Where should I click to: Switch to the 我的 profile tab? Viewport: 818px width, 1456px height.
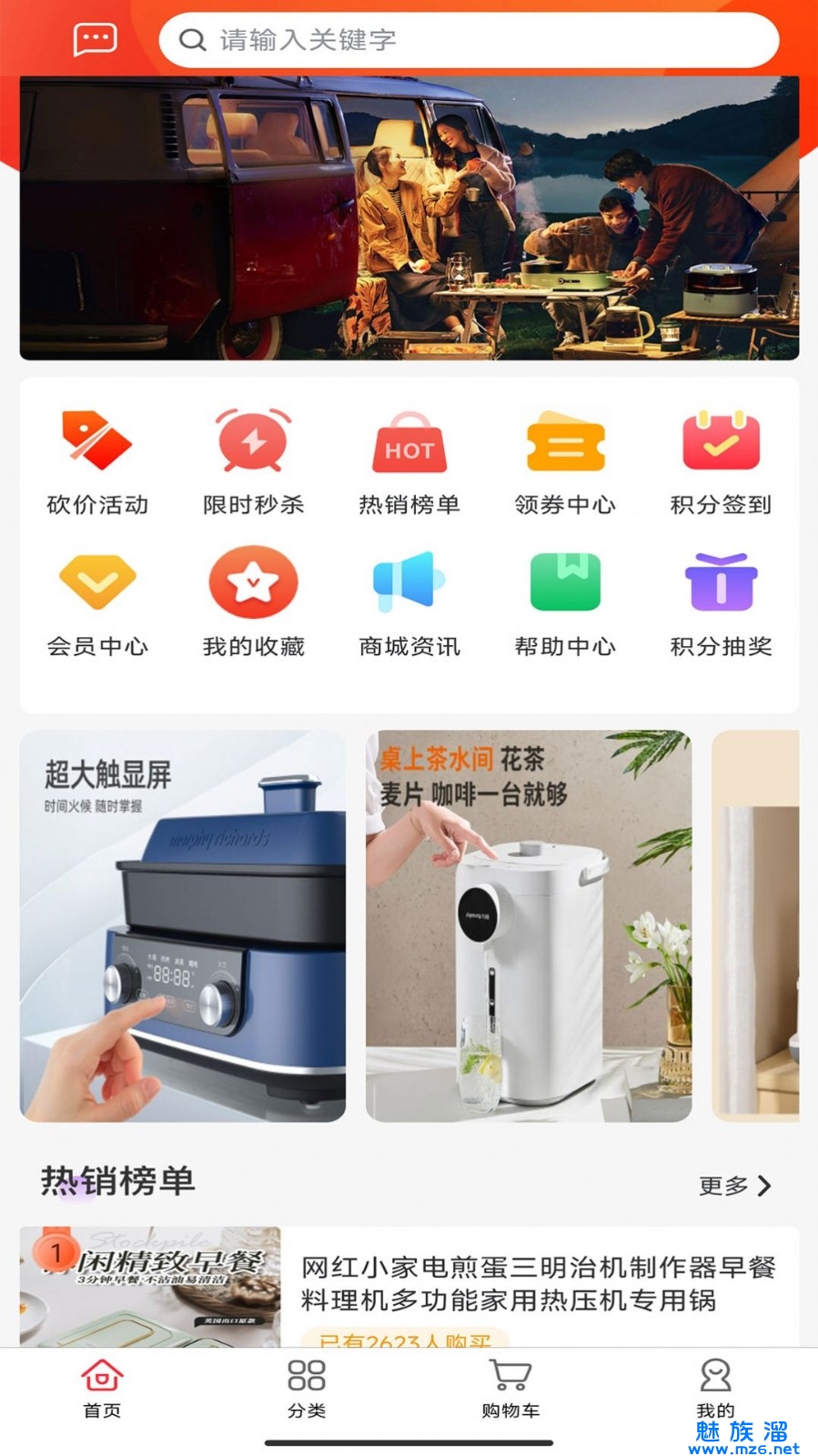[715, 1388]
